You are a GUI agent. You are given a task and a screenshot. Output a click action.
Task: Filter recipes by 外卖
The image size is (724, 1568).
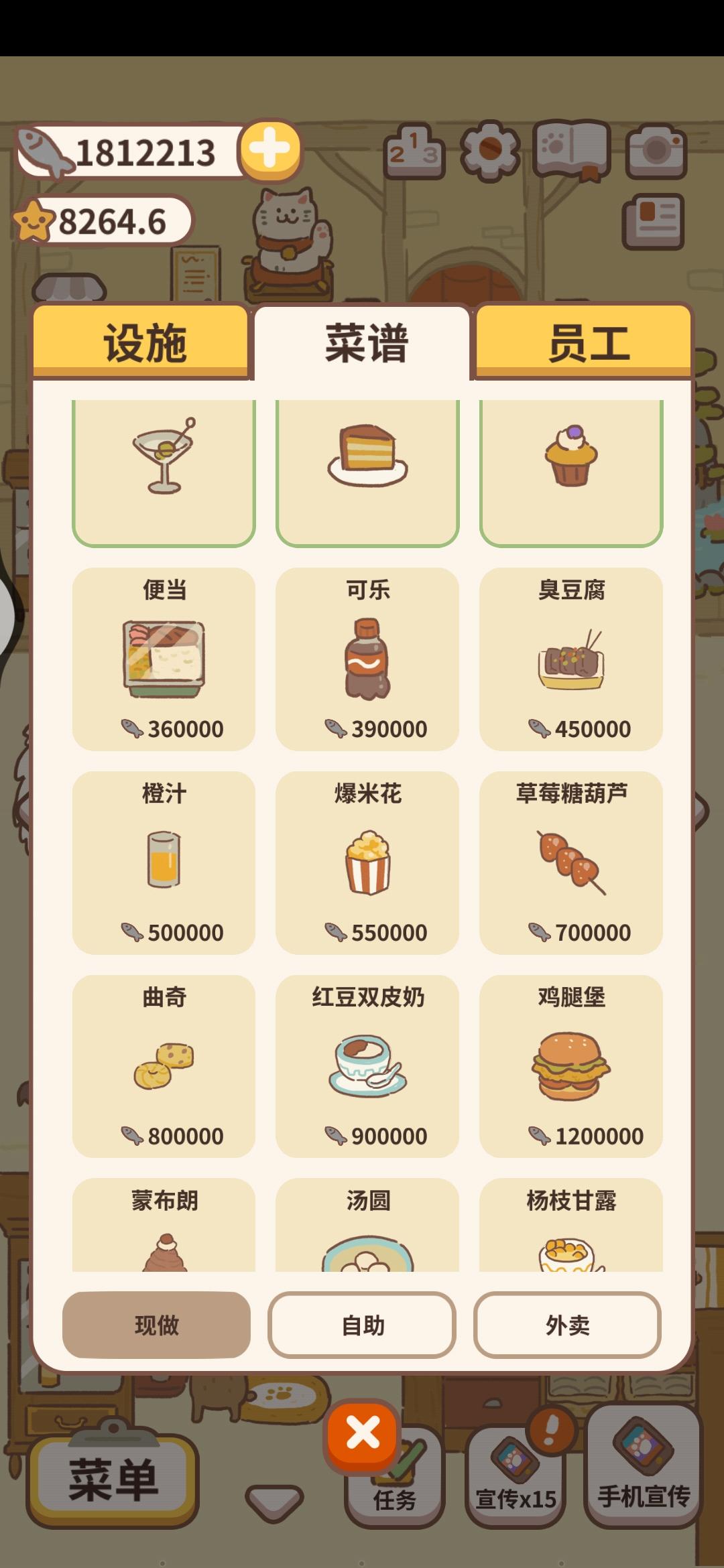point(567,1325)
